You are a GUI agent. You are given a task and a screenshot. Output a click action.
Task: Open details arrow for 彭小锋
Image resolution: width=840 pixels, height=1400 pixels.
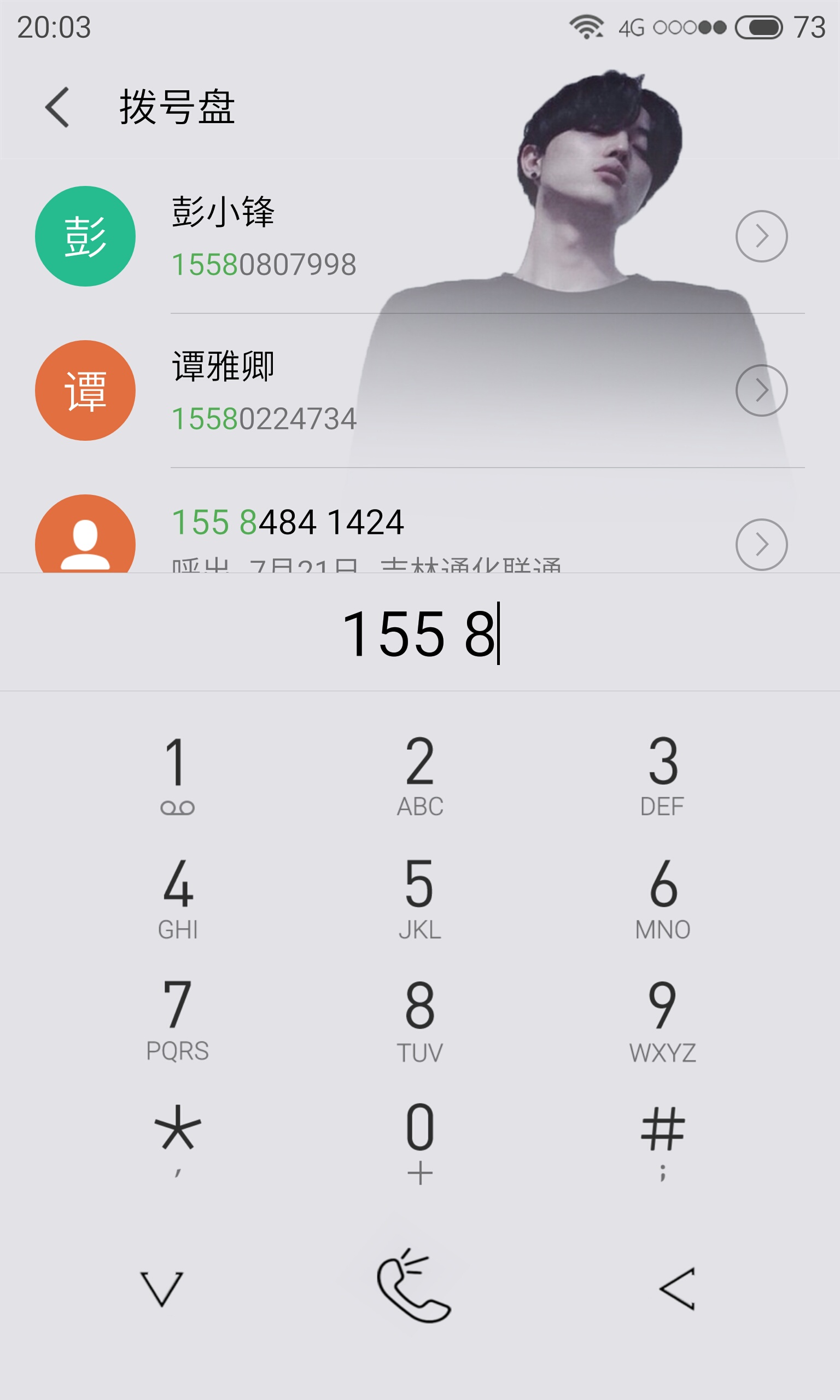pos(761,236)
